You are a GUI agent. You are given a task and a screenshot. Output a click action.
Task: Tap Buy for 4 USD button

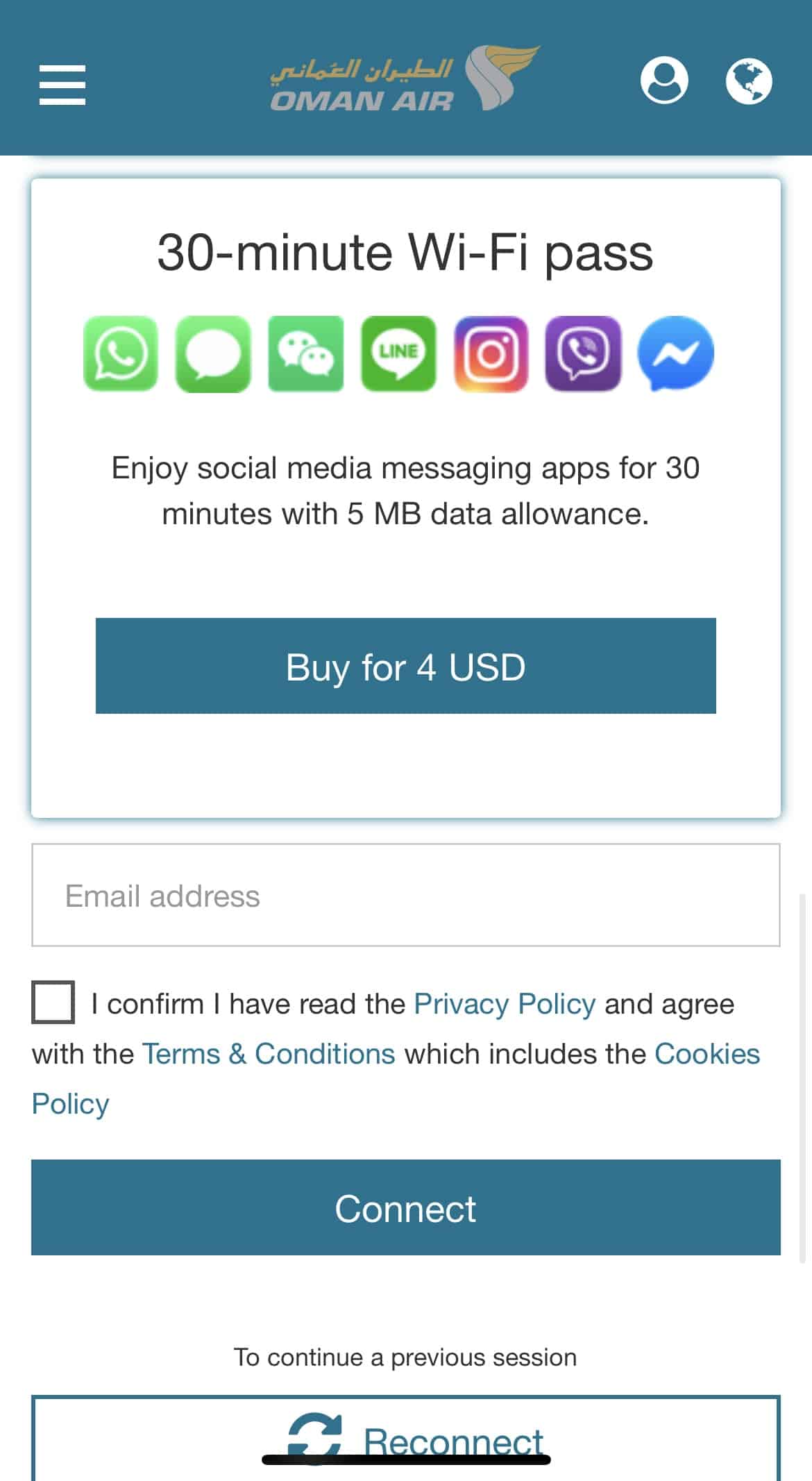[405, 666]
